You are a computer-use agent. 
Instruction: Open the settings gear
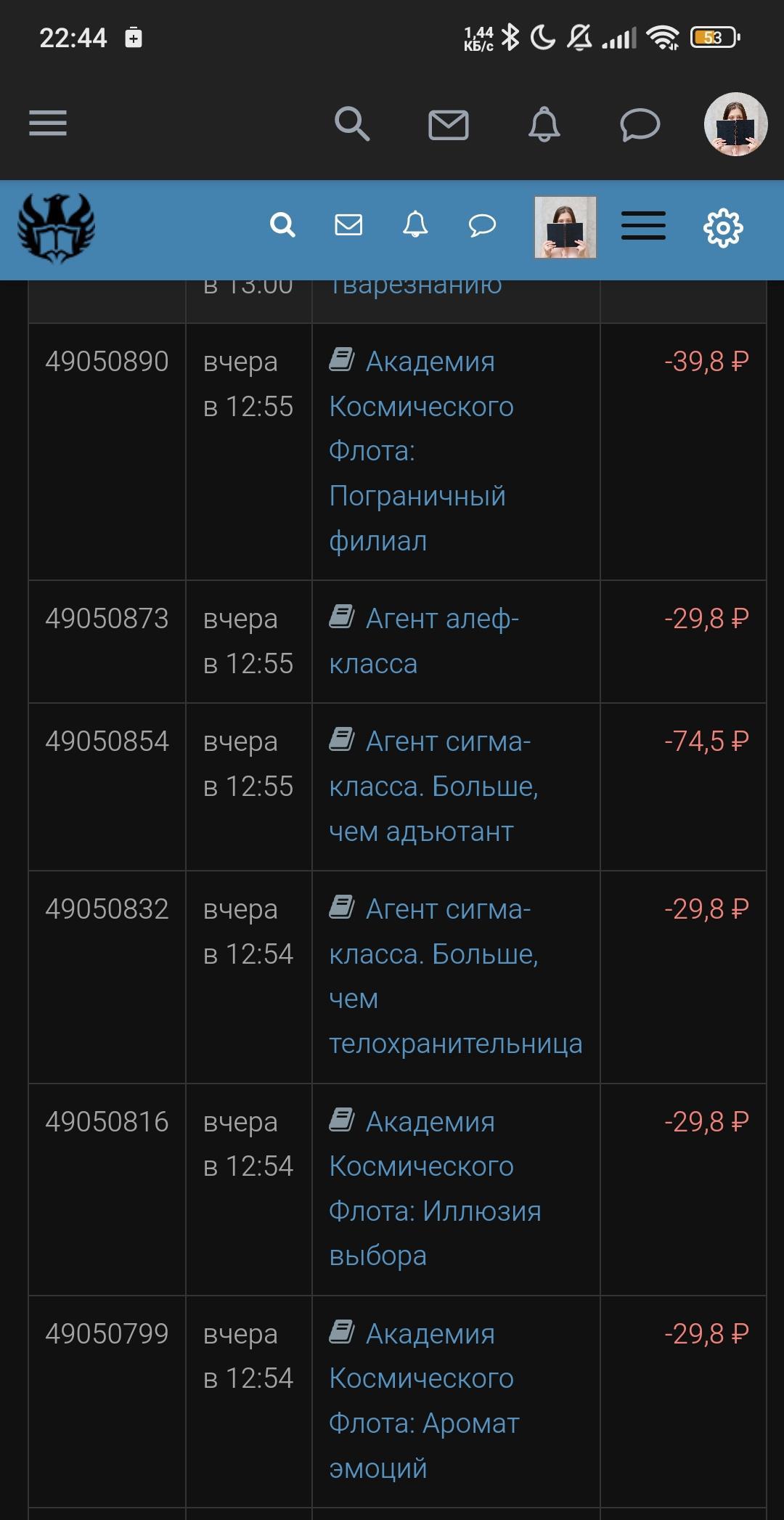point(723,228)
